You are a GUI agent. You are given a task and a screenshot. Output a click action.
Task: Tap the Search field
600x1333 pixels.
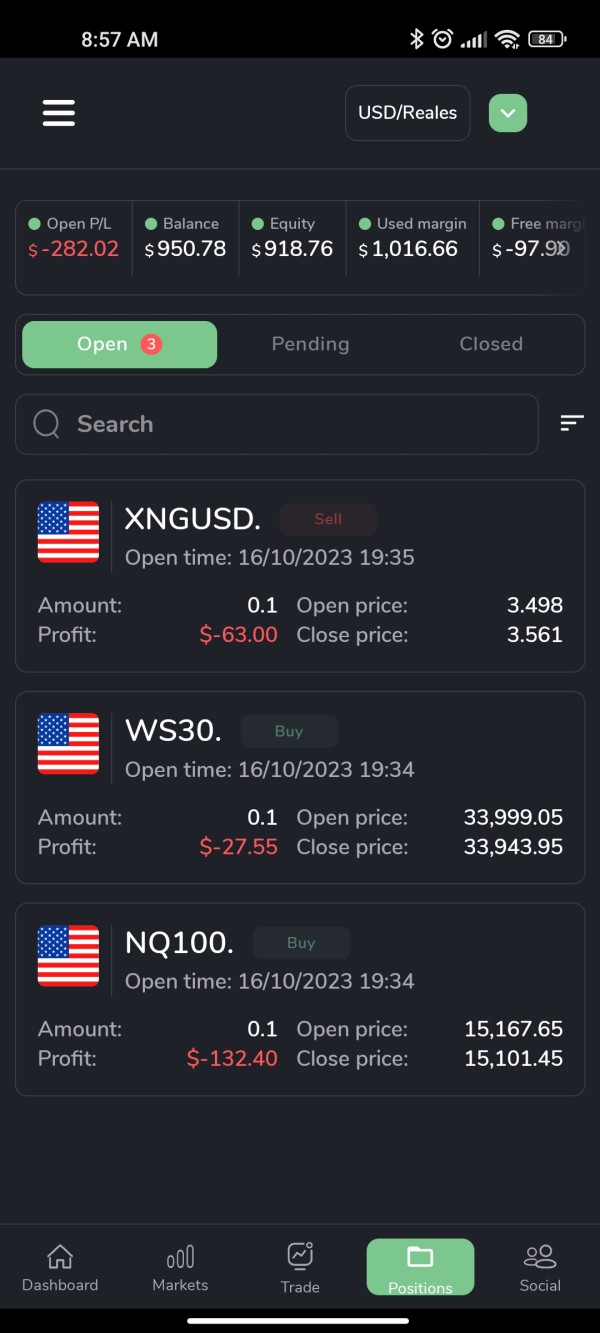click(x=277, y=424)
